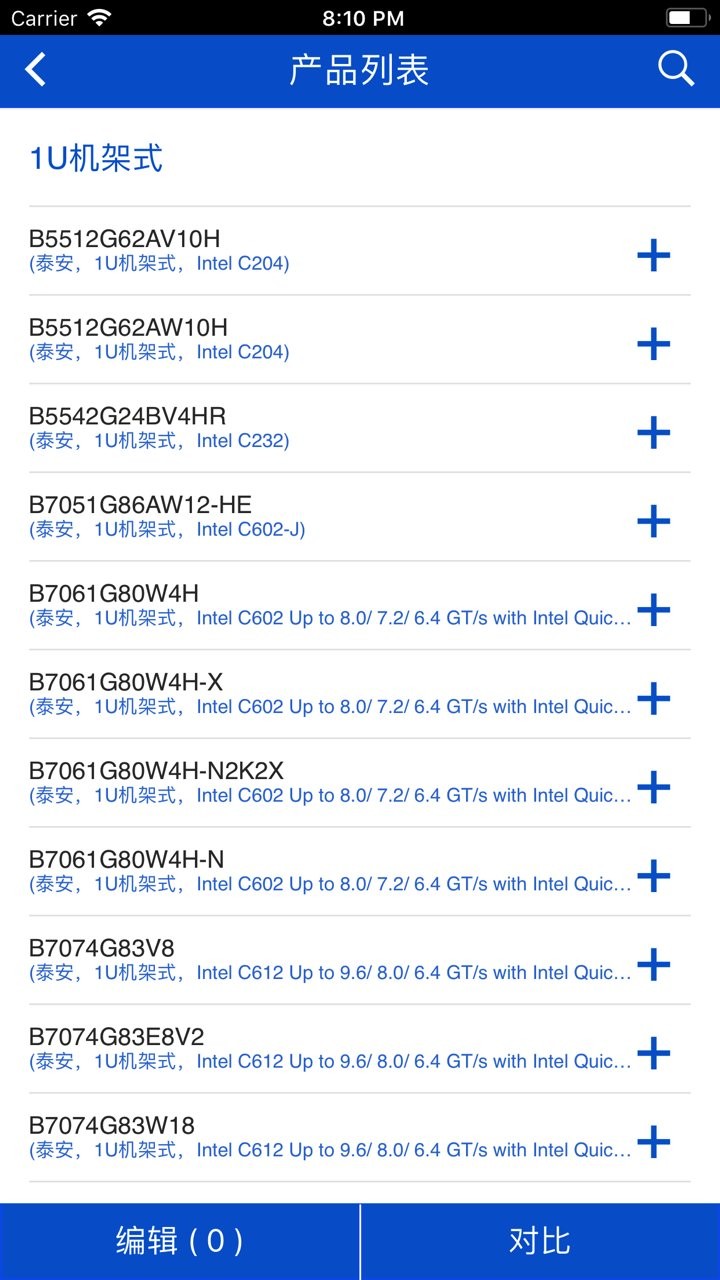Image resolution: width=720 pixels, height=1280 pixels.
Task: Add B5512G62AV10H with its plus icon
Action: pos(653,256)
